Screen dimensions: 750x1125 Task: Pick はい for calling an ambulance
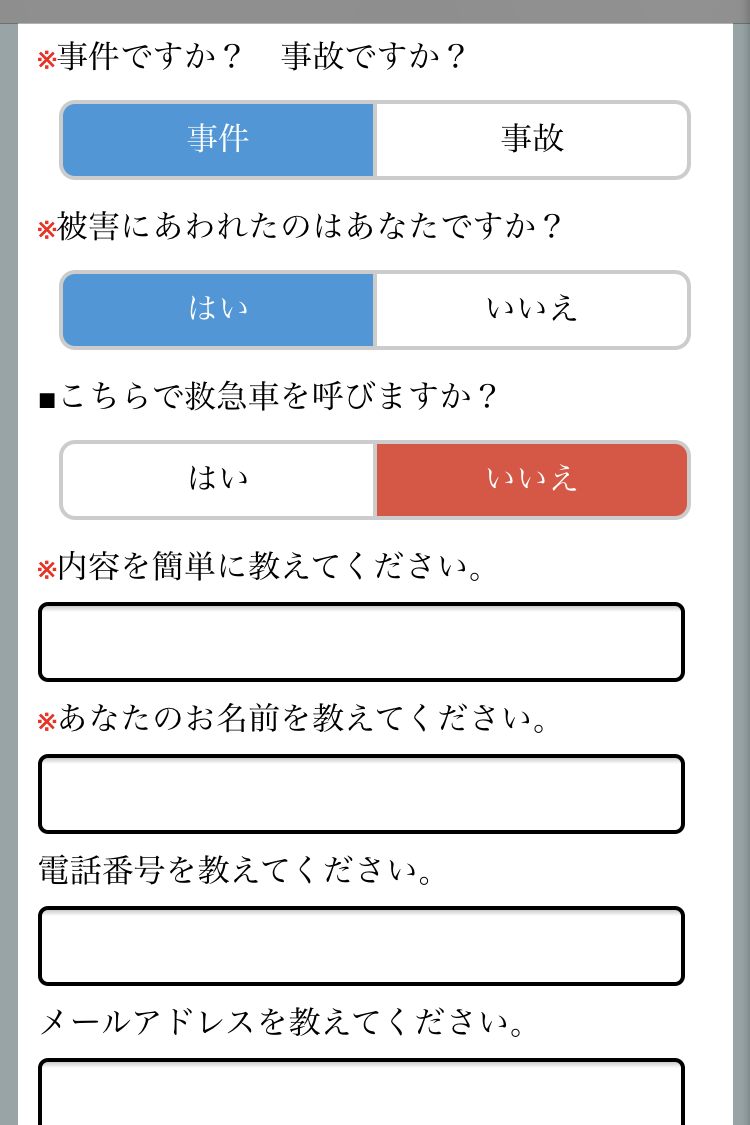(218, 480)
